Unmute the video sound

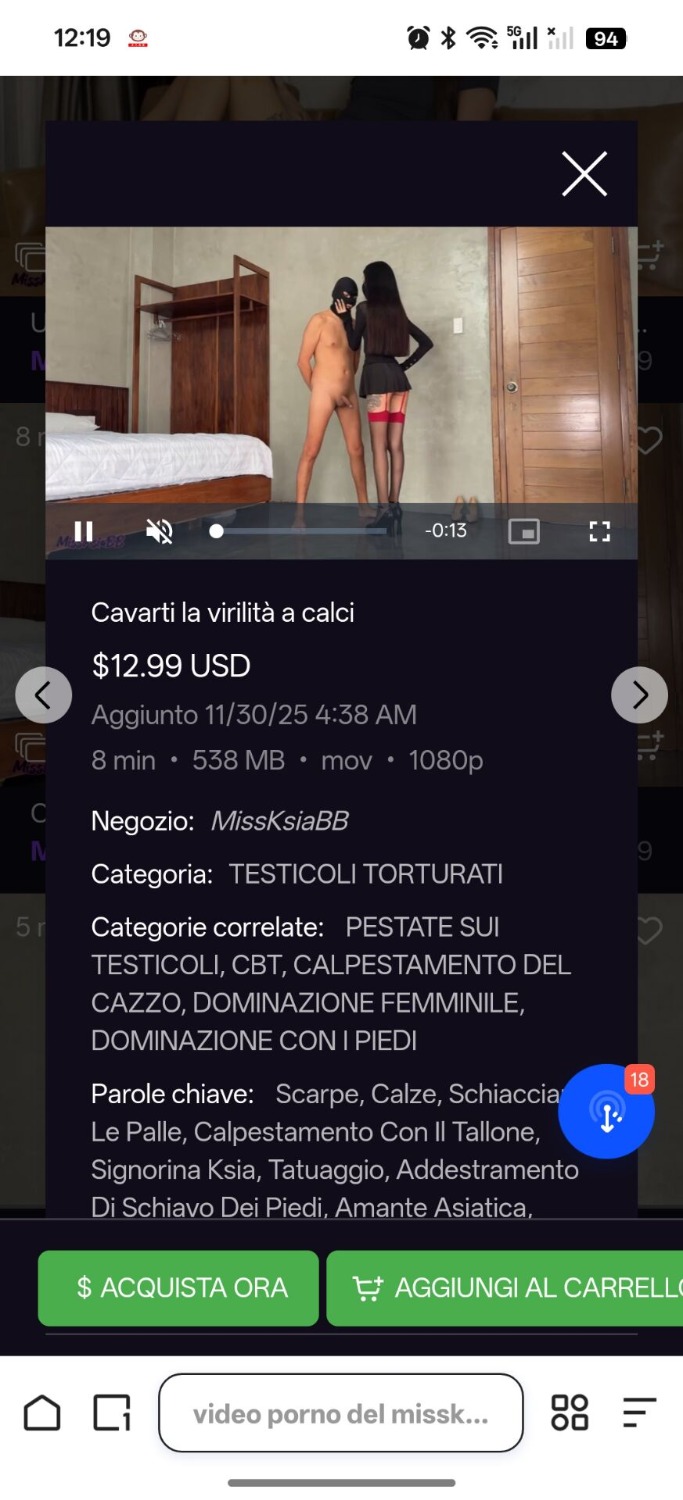(159, 531)
